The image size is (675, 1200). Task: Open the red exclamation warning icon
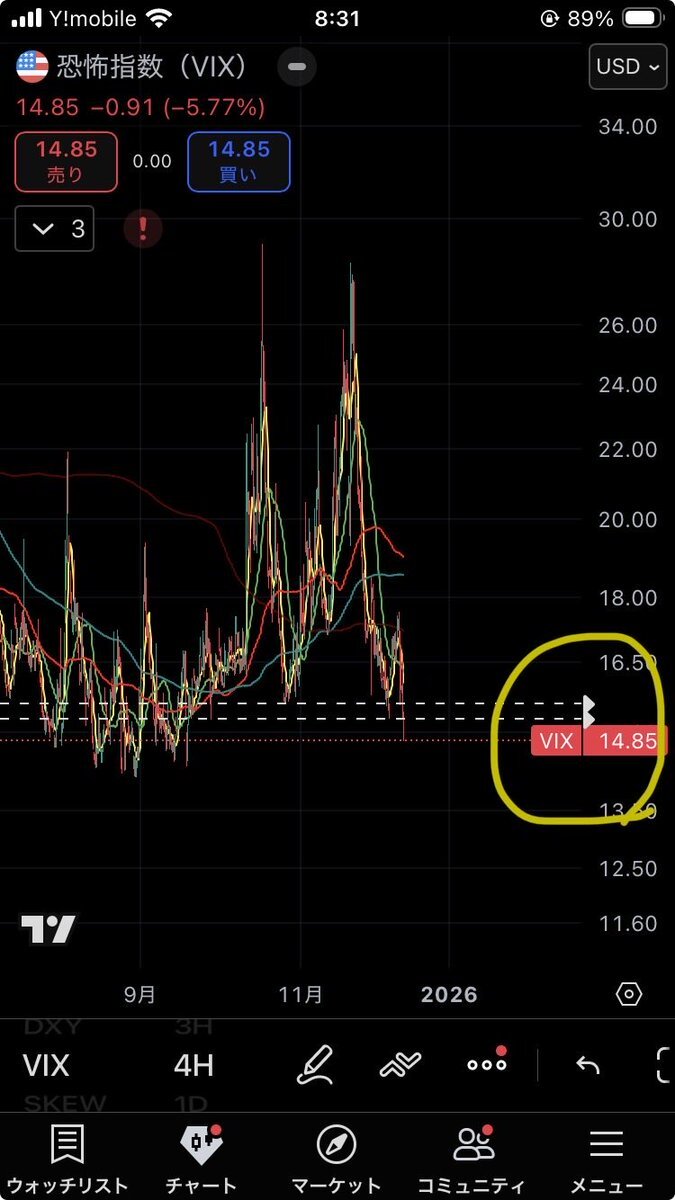point(143,229)
